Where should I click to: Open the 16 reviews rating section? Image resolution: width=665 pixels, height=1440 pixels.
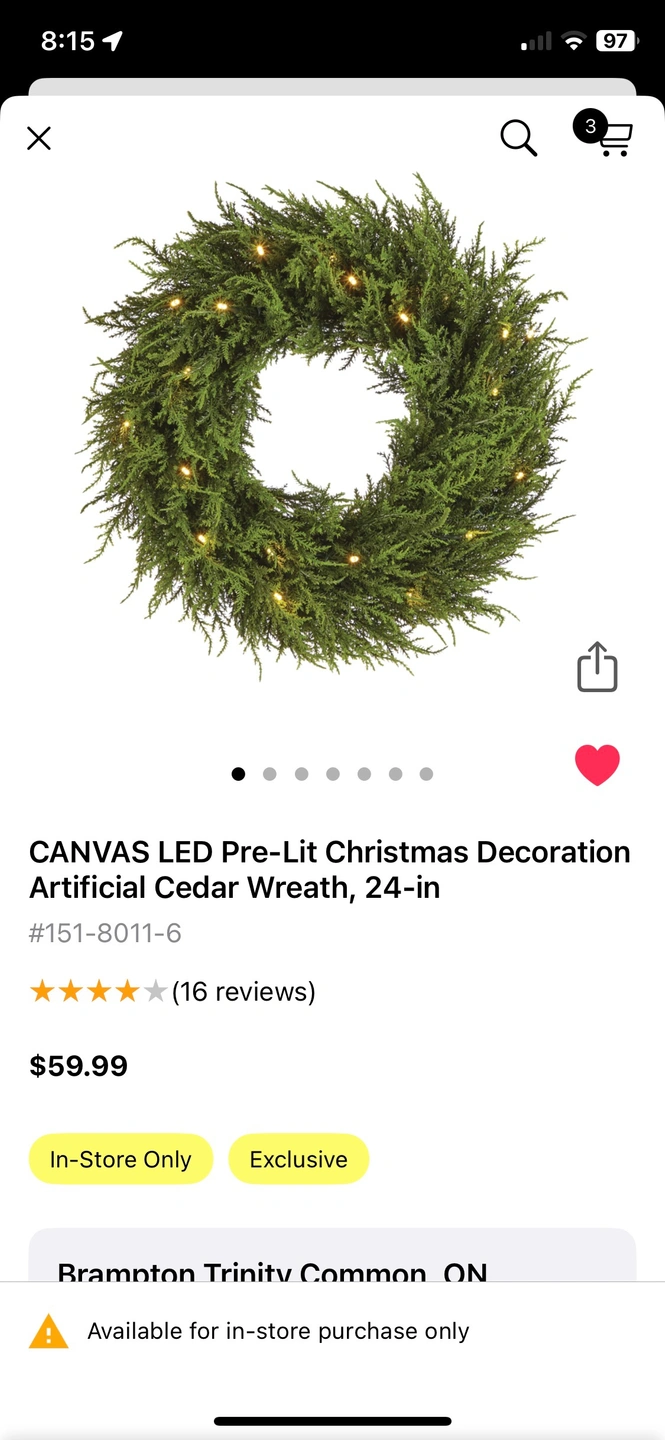(x=172, y=991)
